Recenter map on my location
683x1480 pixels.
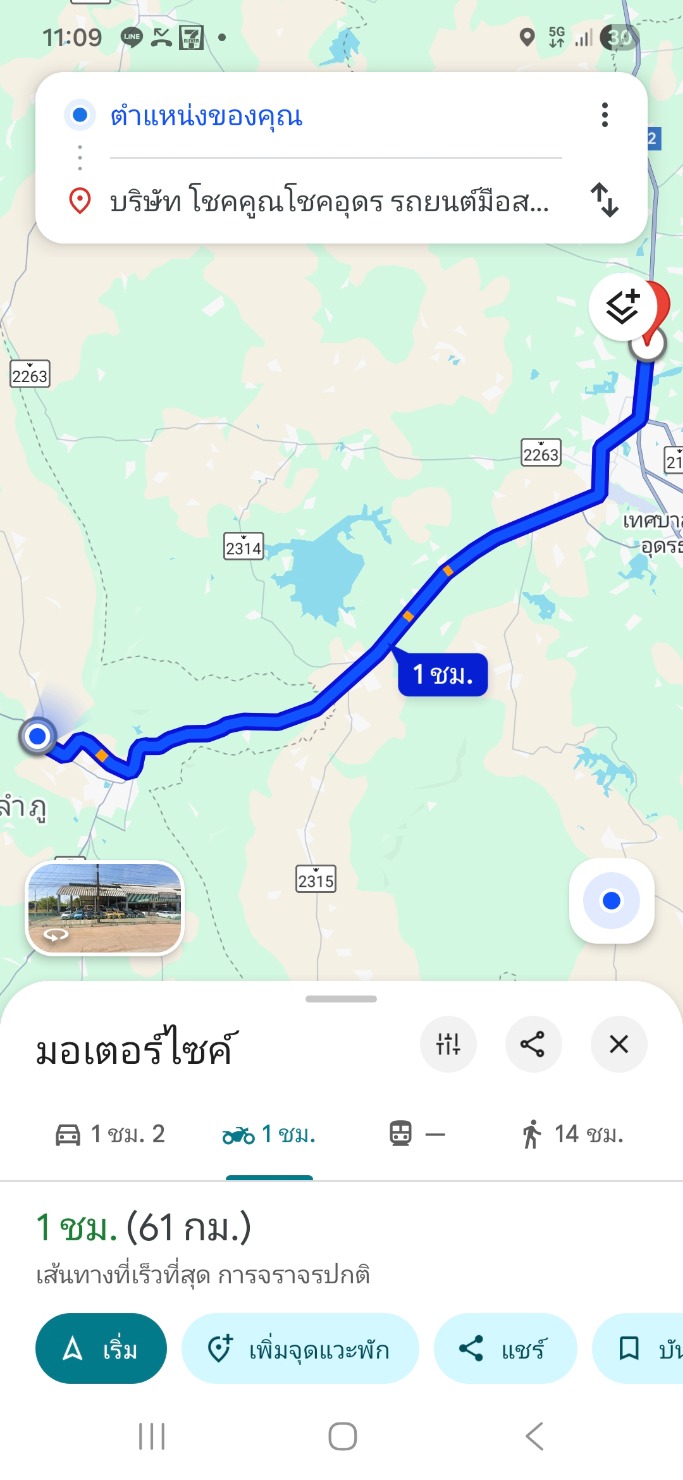[611, 901]
